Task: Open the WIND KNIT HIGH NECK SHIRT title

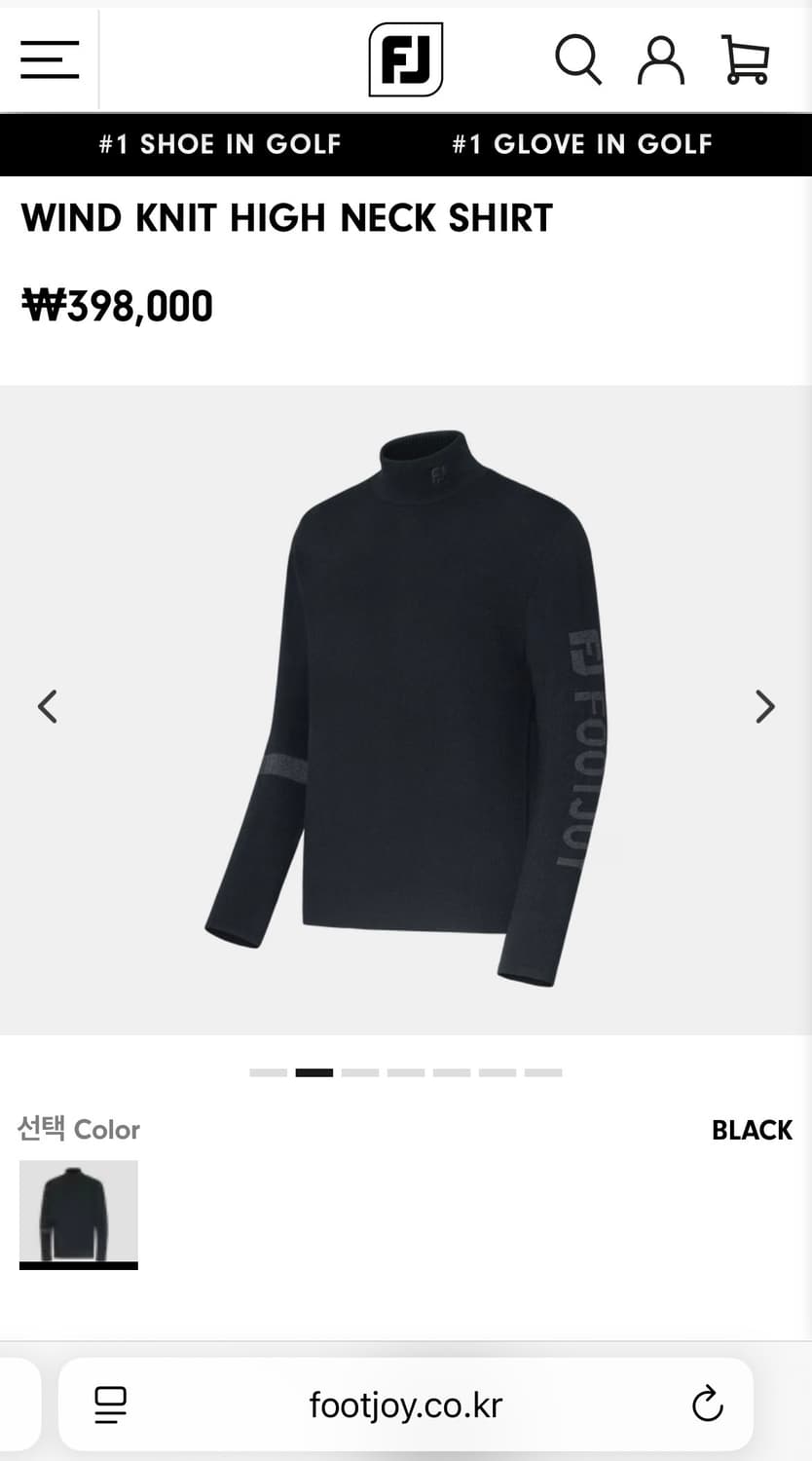Action: (x=287, y=217)
